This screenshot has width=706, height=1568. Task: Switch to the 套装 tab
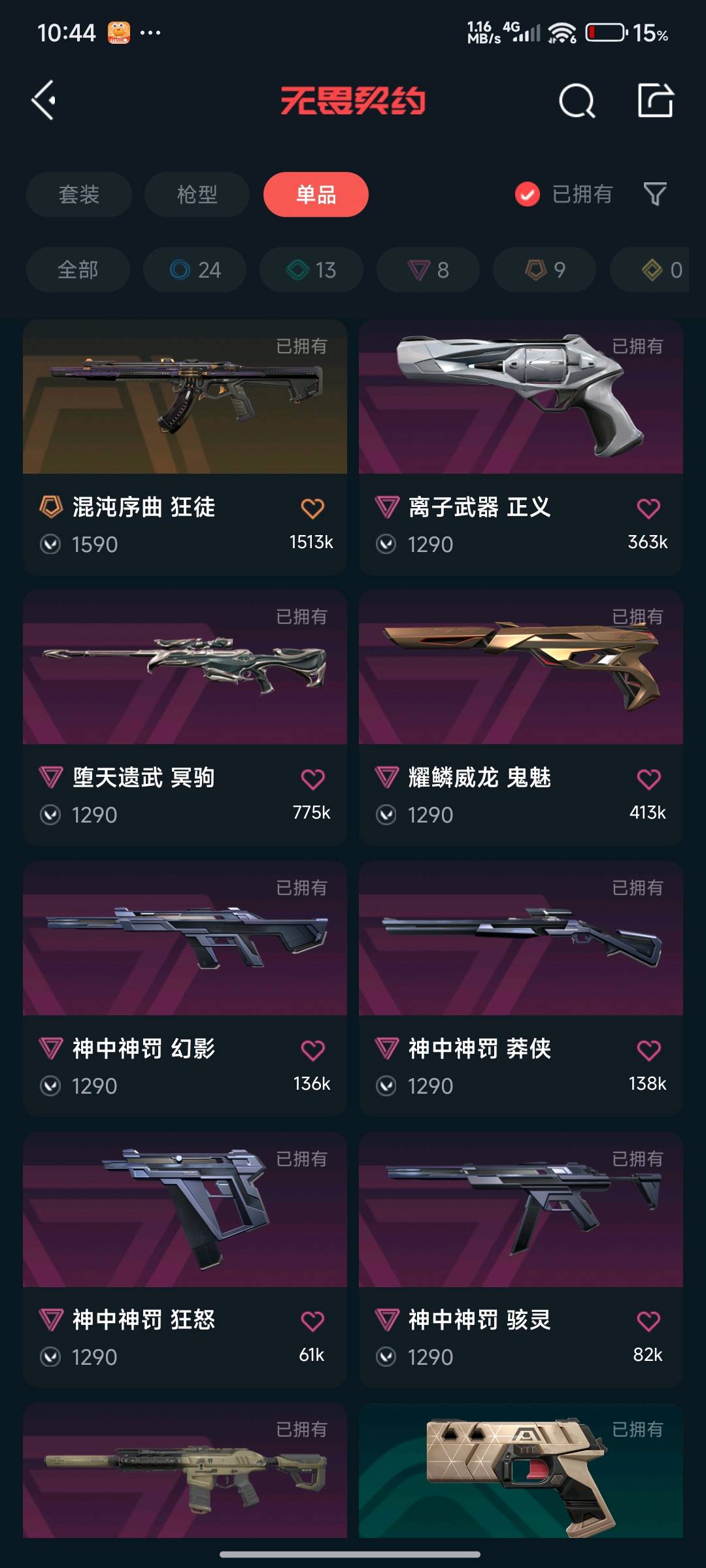coord(79,194)
